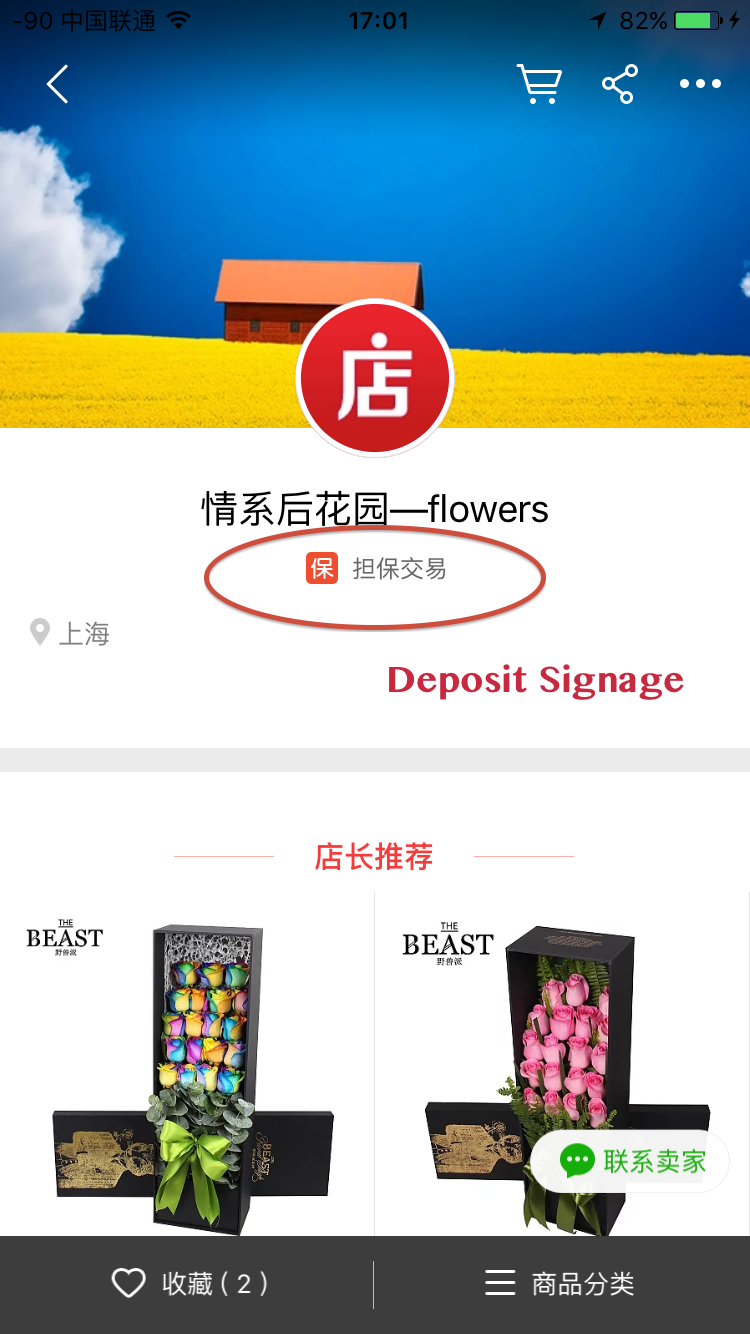Go back using the top-left arrow
This screenshot has width=750, height=1334.
(58, 84)
